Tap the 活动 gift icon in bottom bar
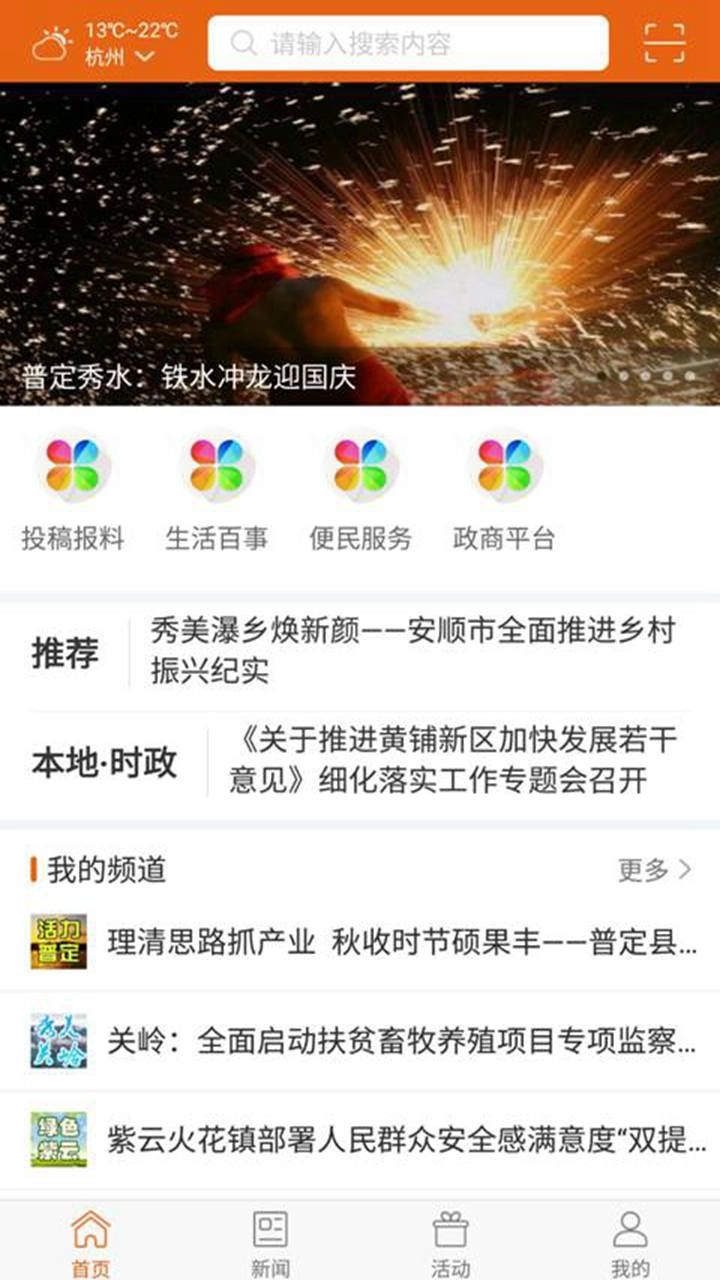Screen dimensions: 720x1280 click(450, 1231)
